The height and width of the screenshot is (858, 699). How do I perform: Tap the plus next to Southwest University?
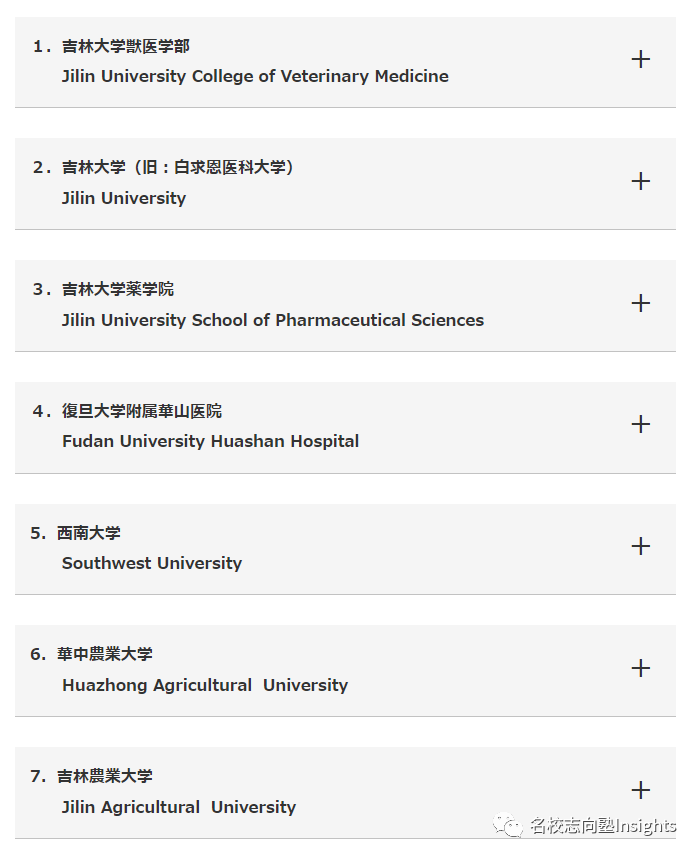tap(640, 546)
